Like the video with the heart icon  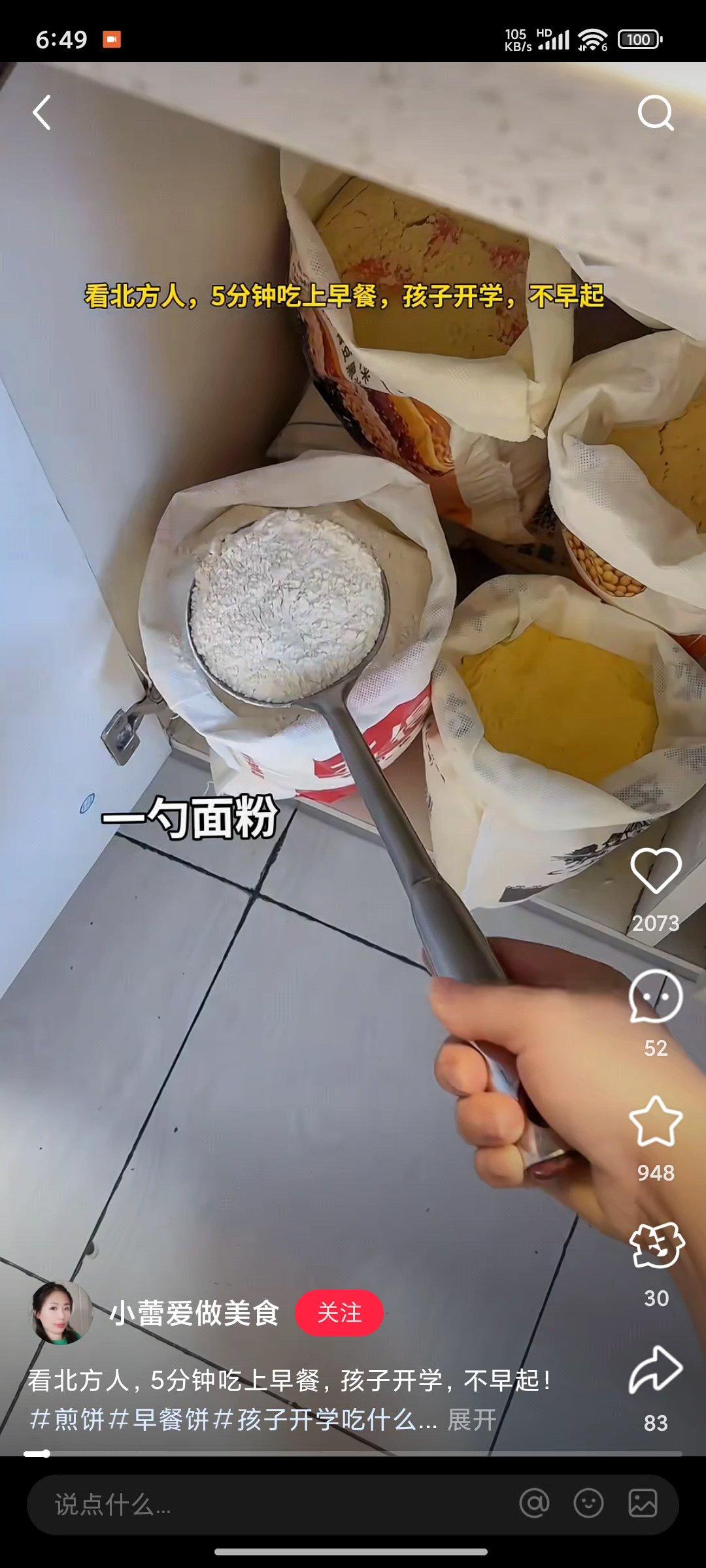[x=656, y=870]
